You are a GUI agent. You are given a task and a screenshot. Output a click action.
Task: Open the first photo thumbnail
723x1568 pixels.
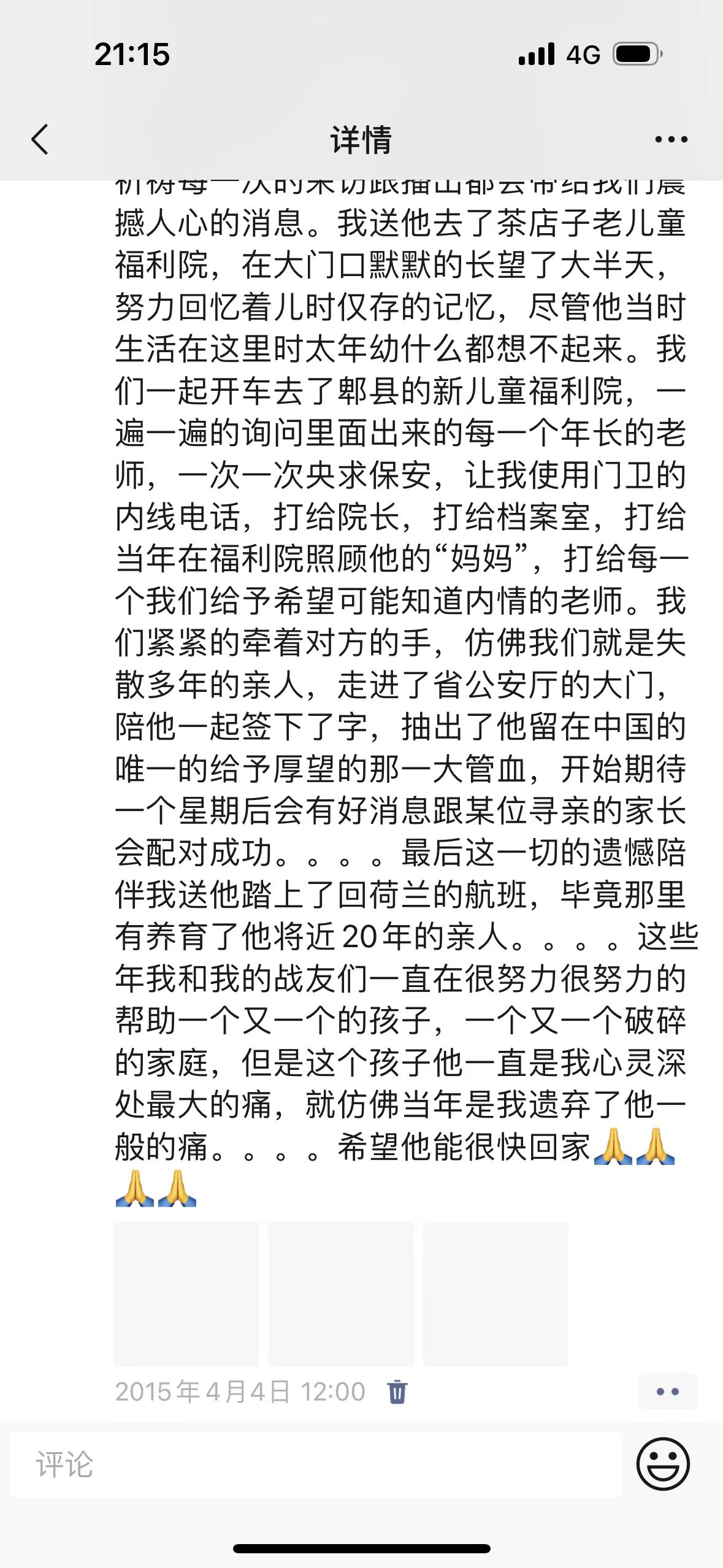pyautogui.click(x=186, y=1293)
